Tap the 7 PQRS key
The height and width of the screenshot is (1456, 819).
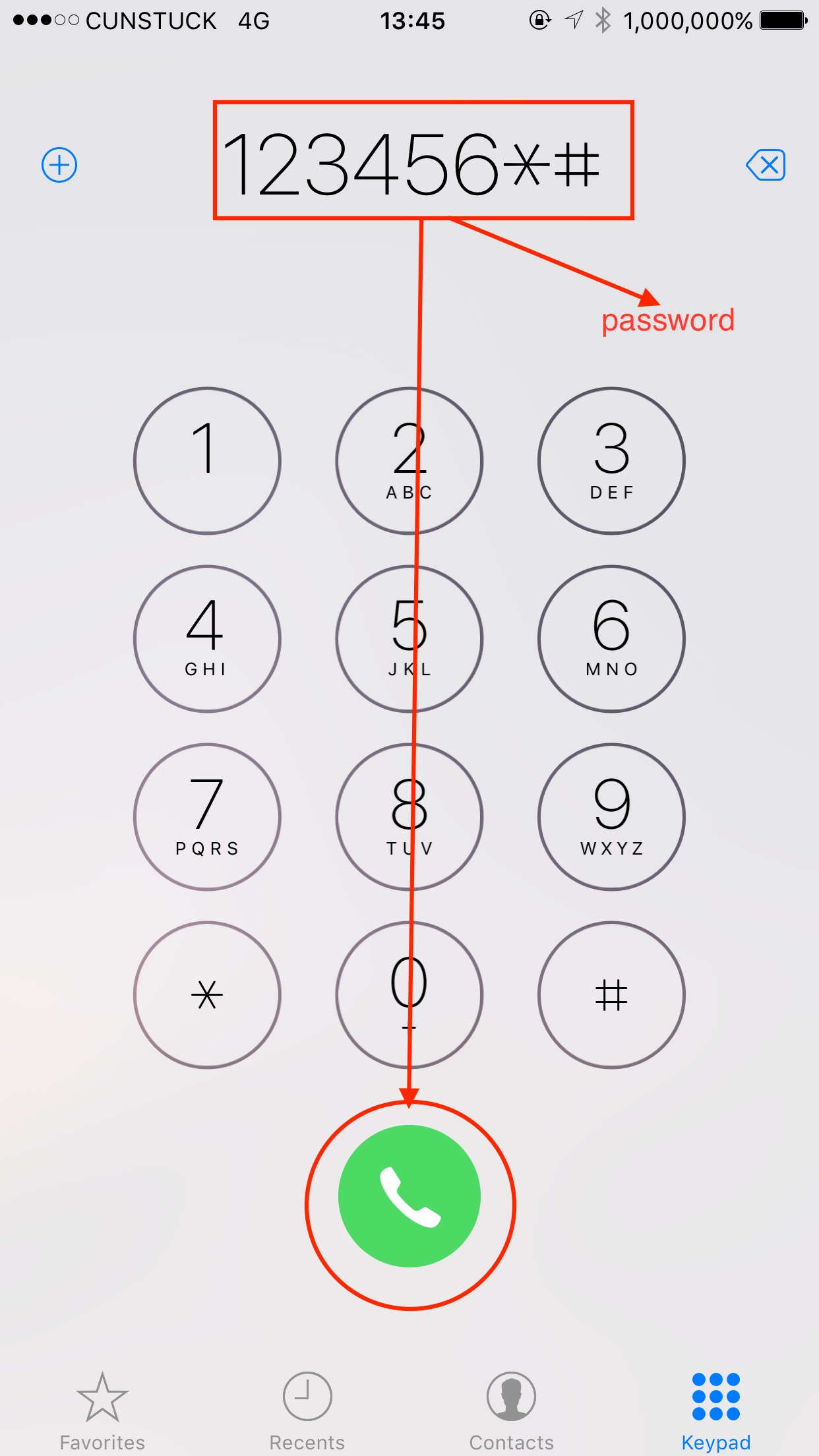[x=207, y=817]
